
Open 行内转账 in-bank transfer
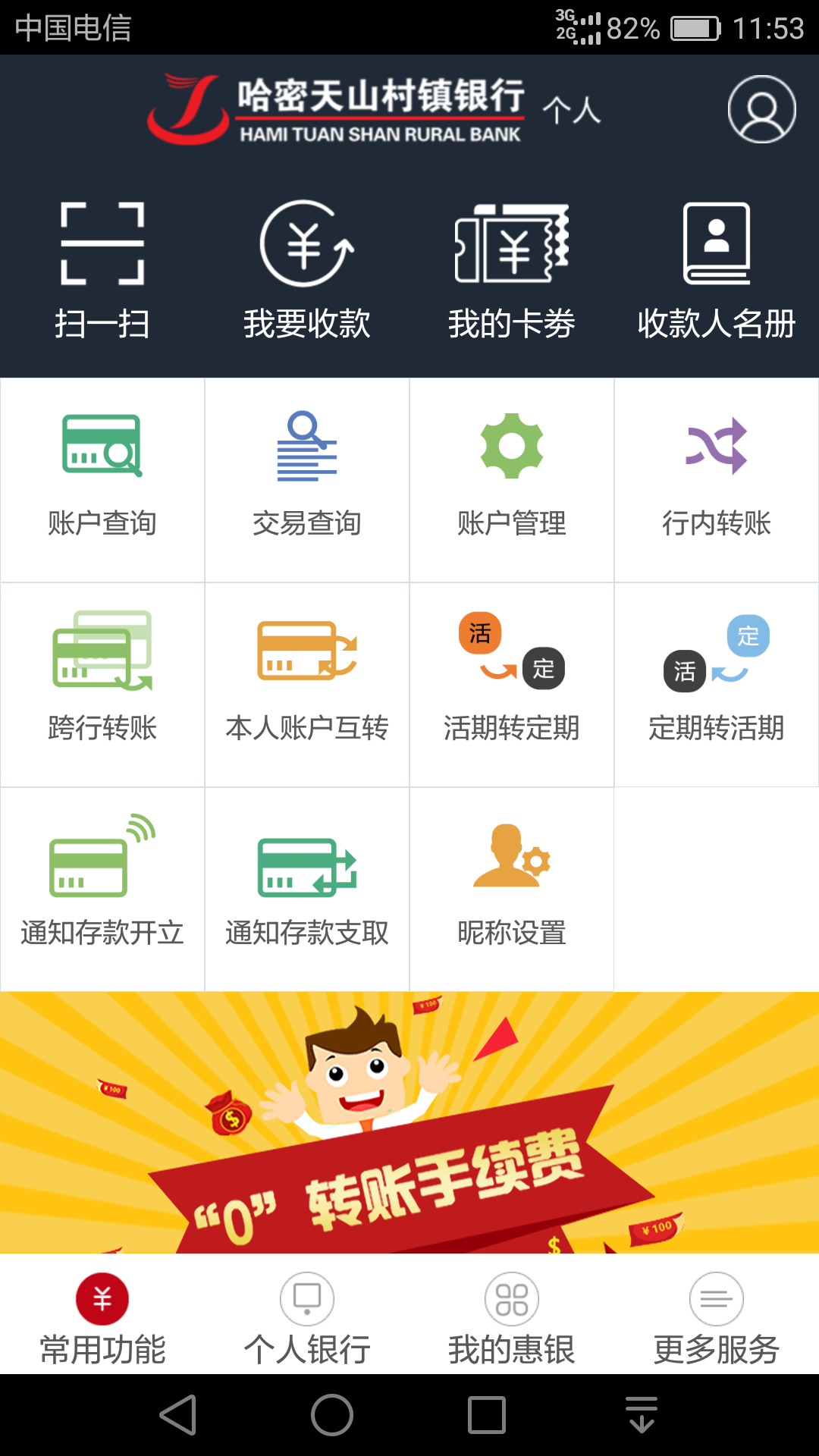(x=716, y=479)
